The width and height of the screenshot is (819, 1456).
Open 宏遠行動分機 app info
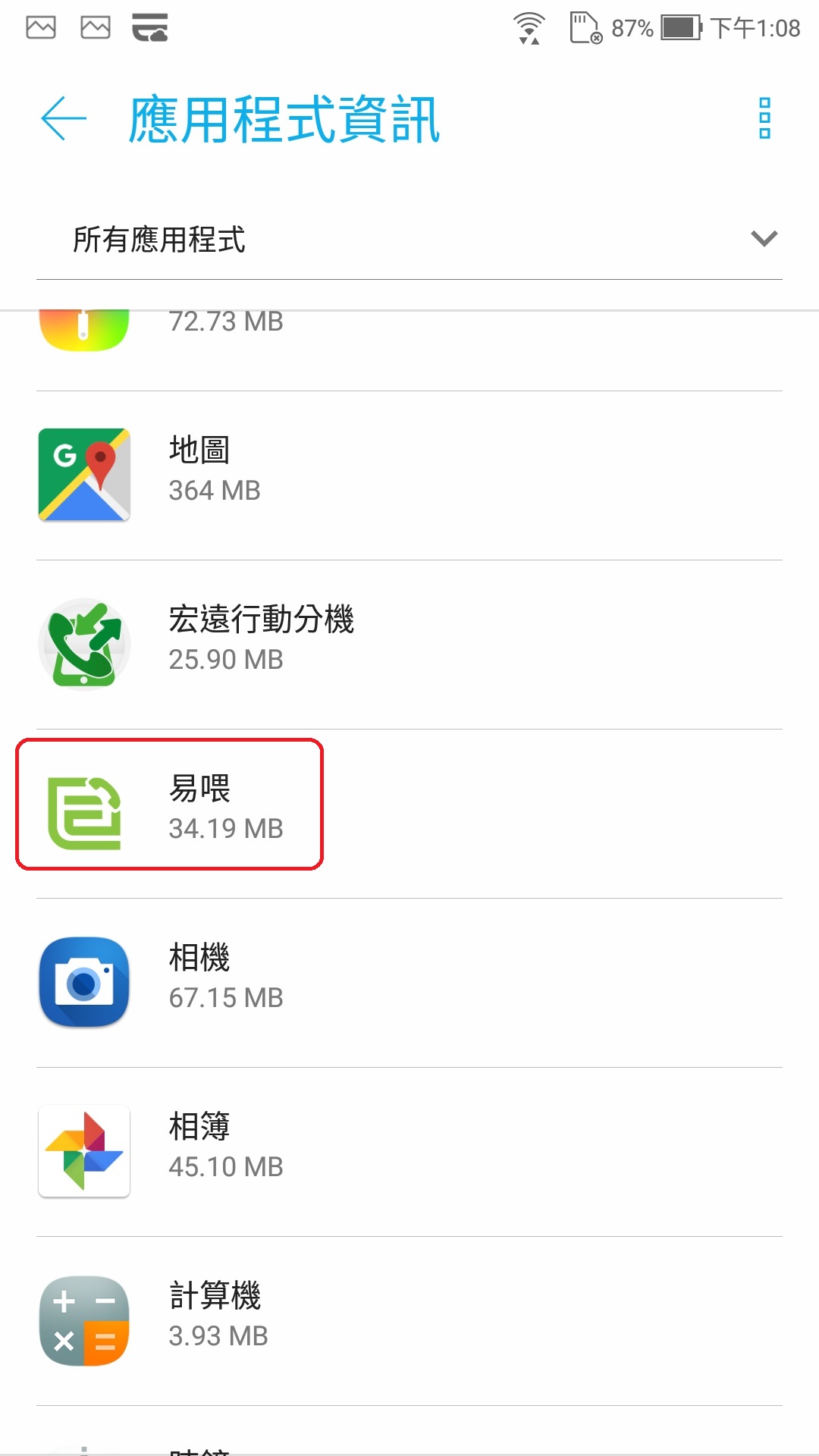click(409, 645)
